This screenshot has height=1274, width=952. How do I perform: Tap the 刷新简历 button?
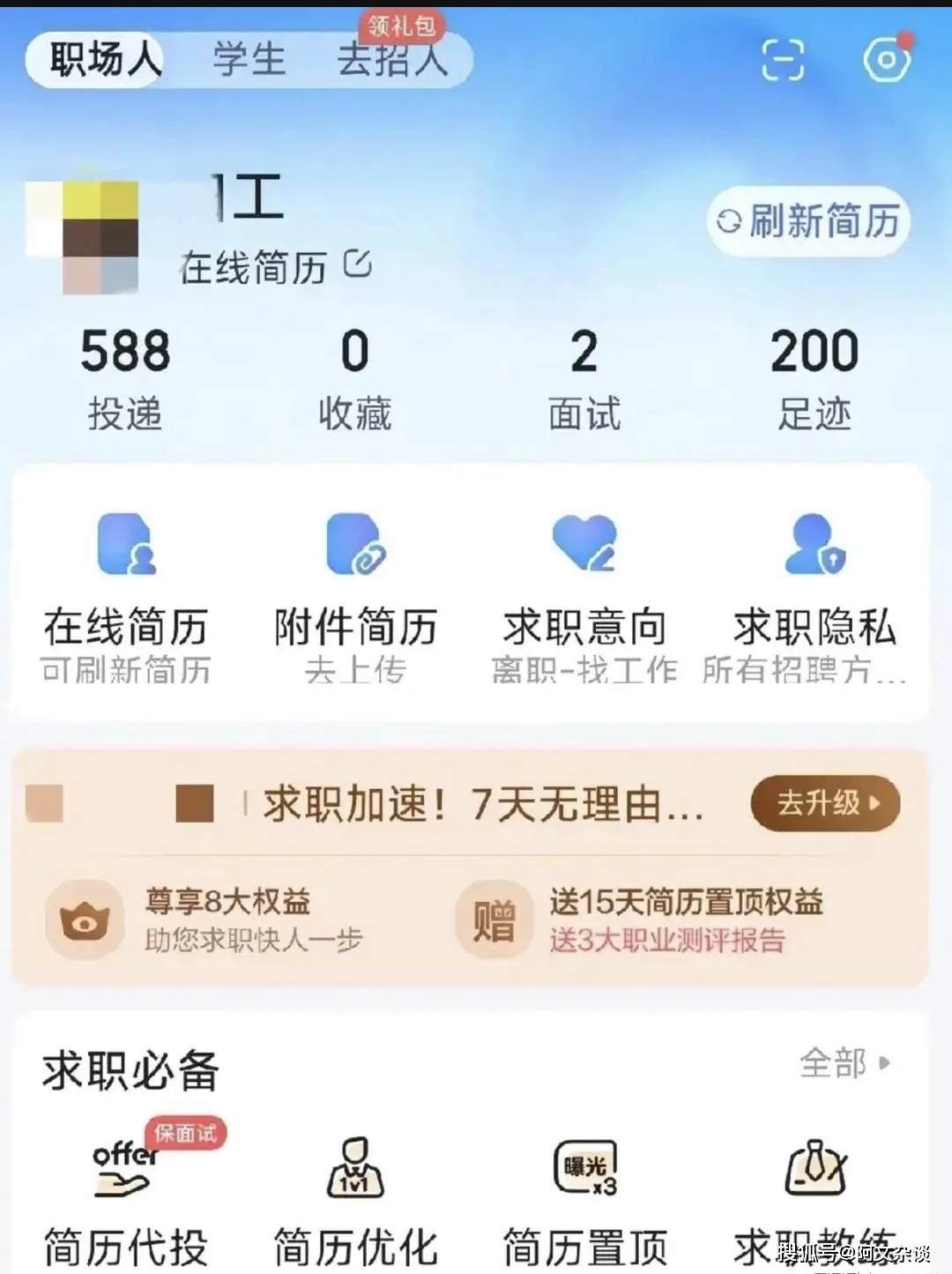(808, 221)
